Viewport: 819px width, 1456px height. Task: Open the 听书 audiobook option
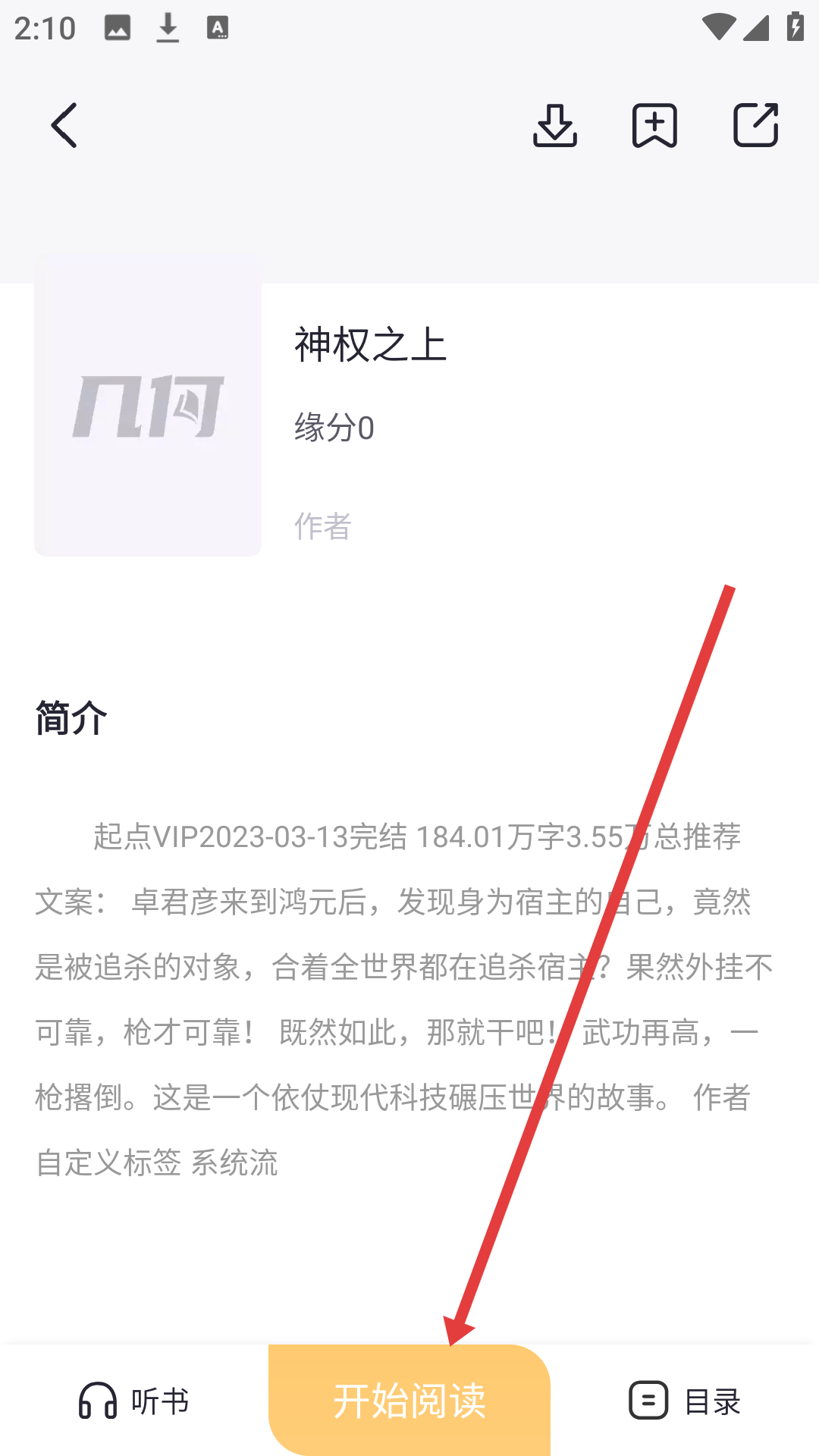click(x=134, y=1401)
